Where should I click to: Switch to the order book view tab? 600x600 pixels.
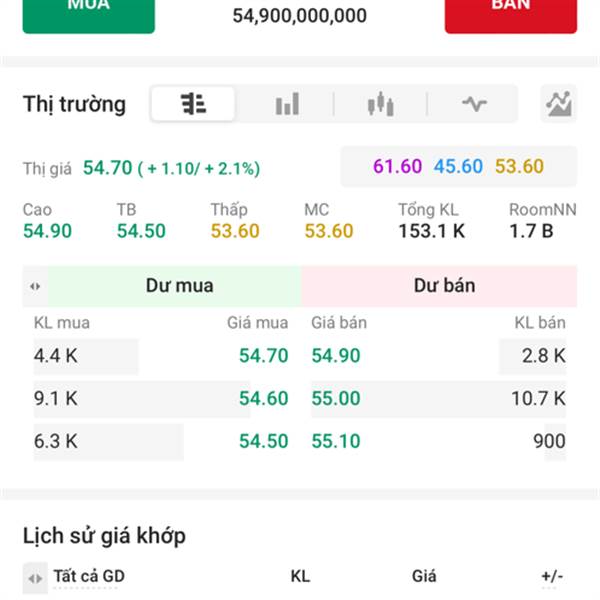[x=193, y=104]
